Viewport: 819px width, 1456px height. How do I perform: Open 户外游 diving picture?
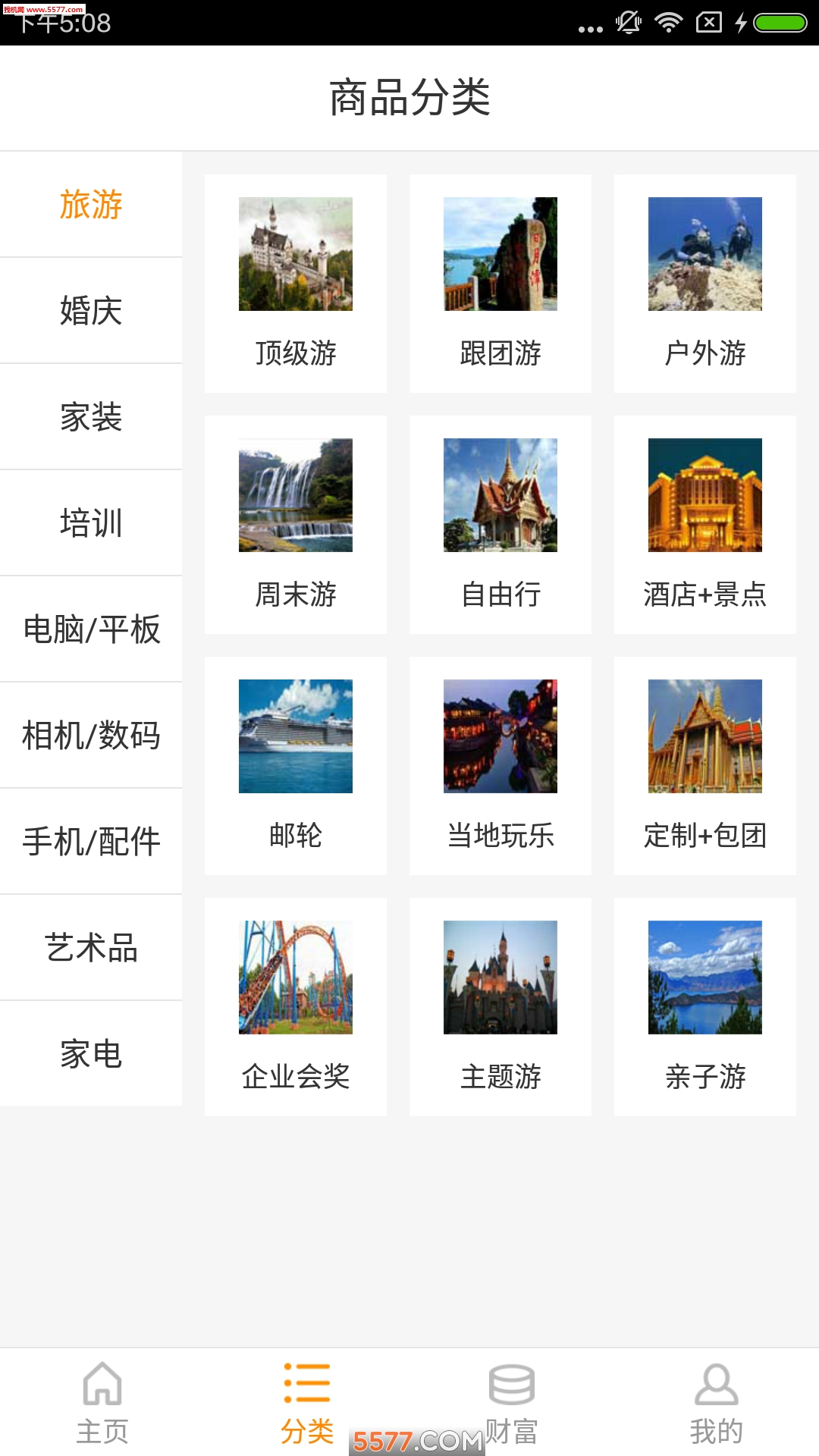click(x=704, y=254)
